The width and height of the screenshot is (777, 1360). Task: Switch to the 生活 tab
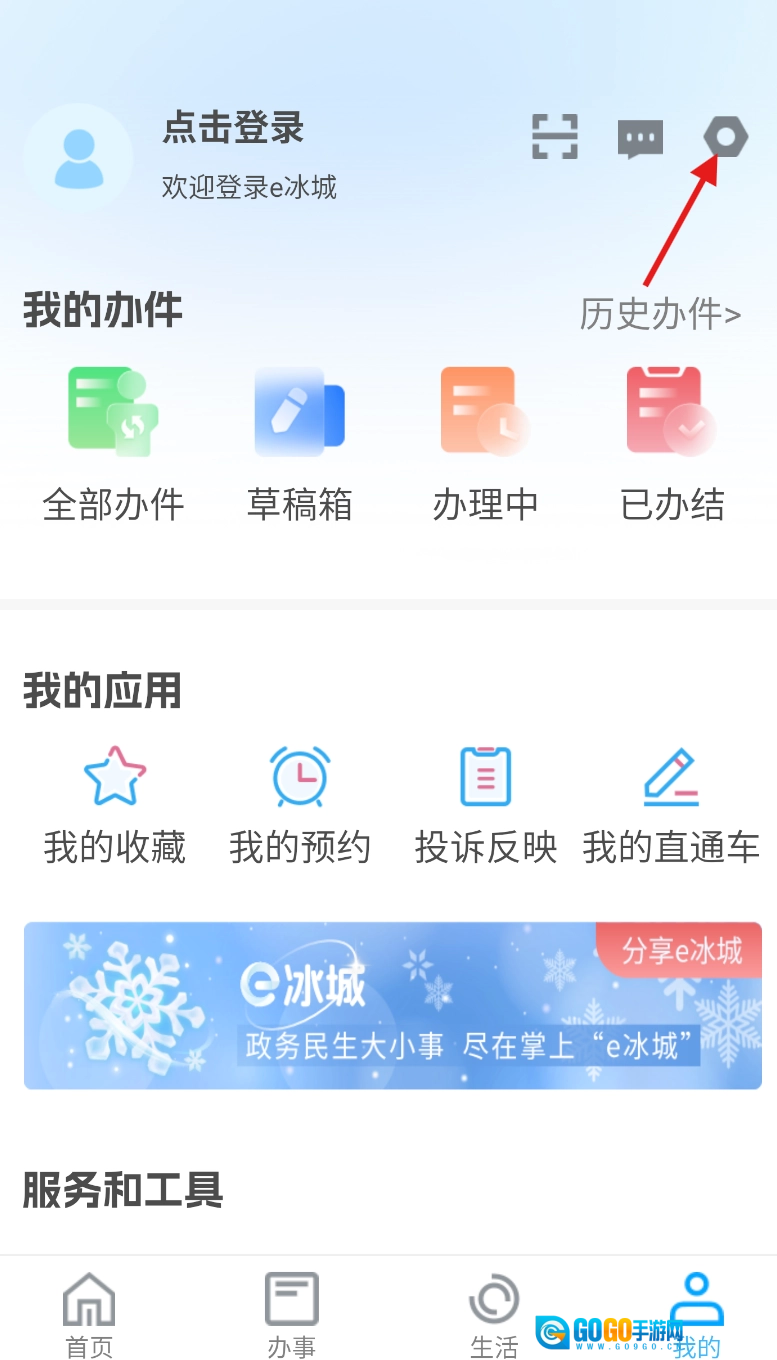[x=494, y=1315]
